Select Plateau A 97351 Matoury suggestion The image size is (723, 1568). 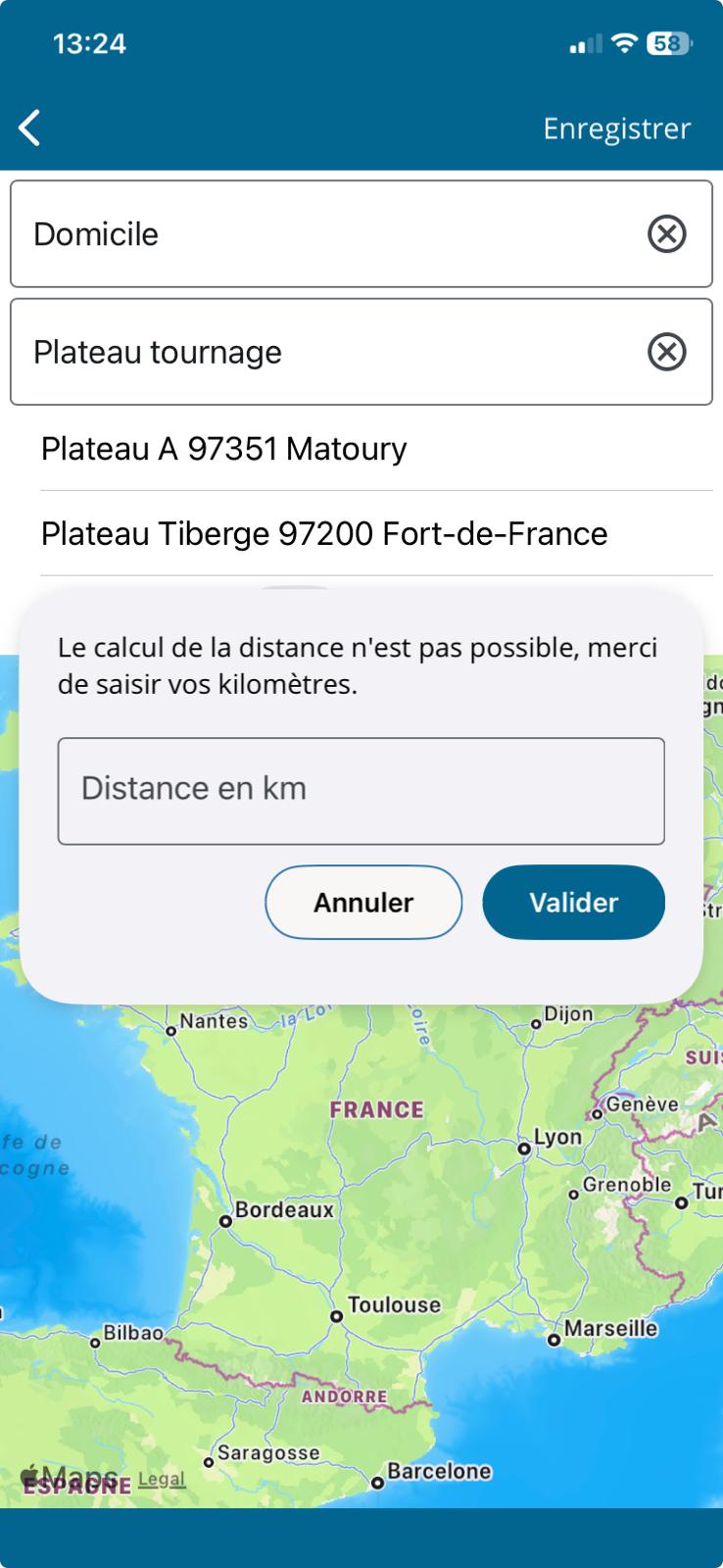point(224,449)
